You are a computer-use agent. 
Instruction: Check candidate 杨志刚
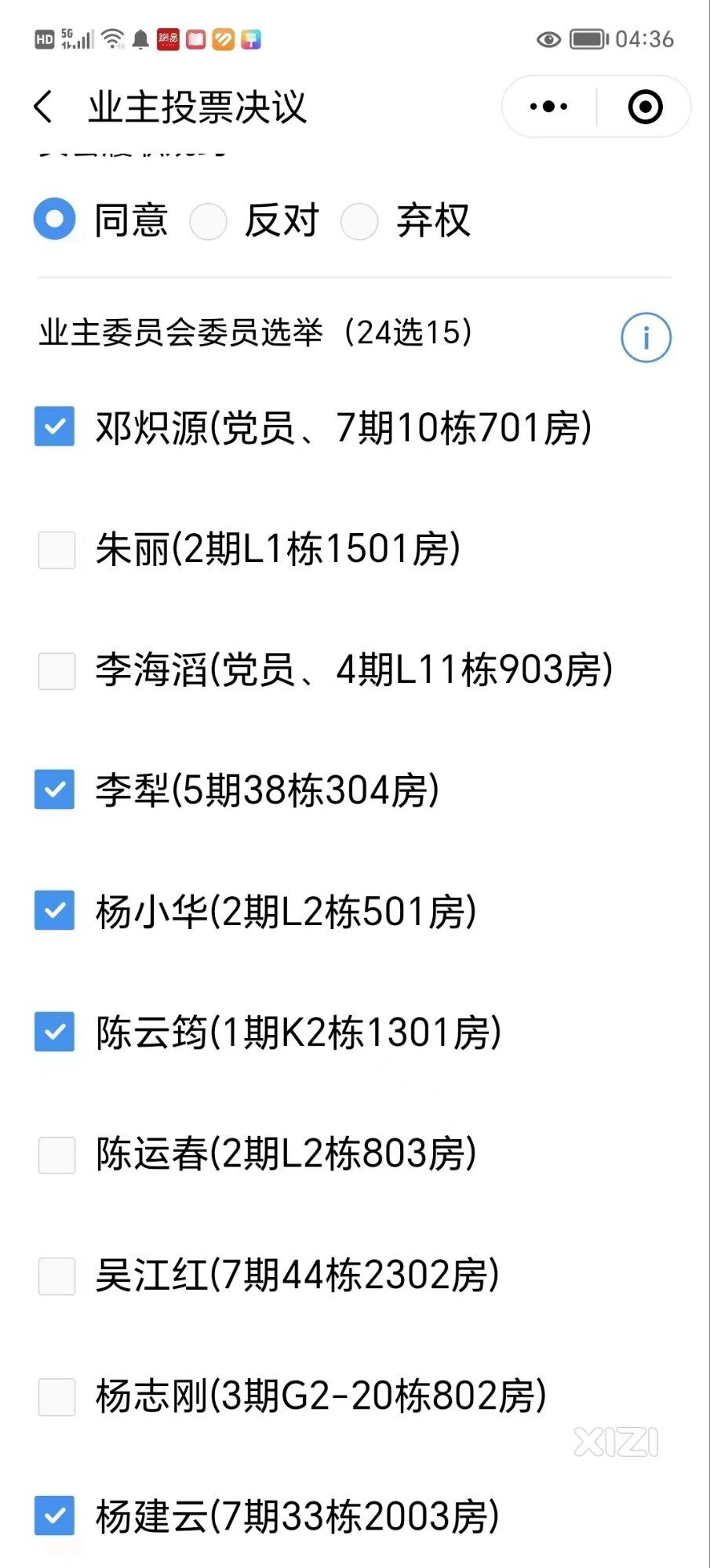coord(56,1396)
